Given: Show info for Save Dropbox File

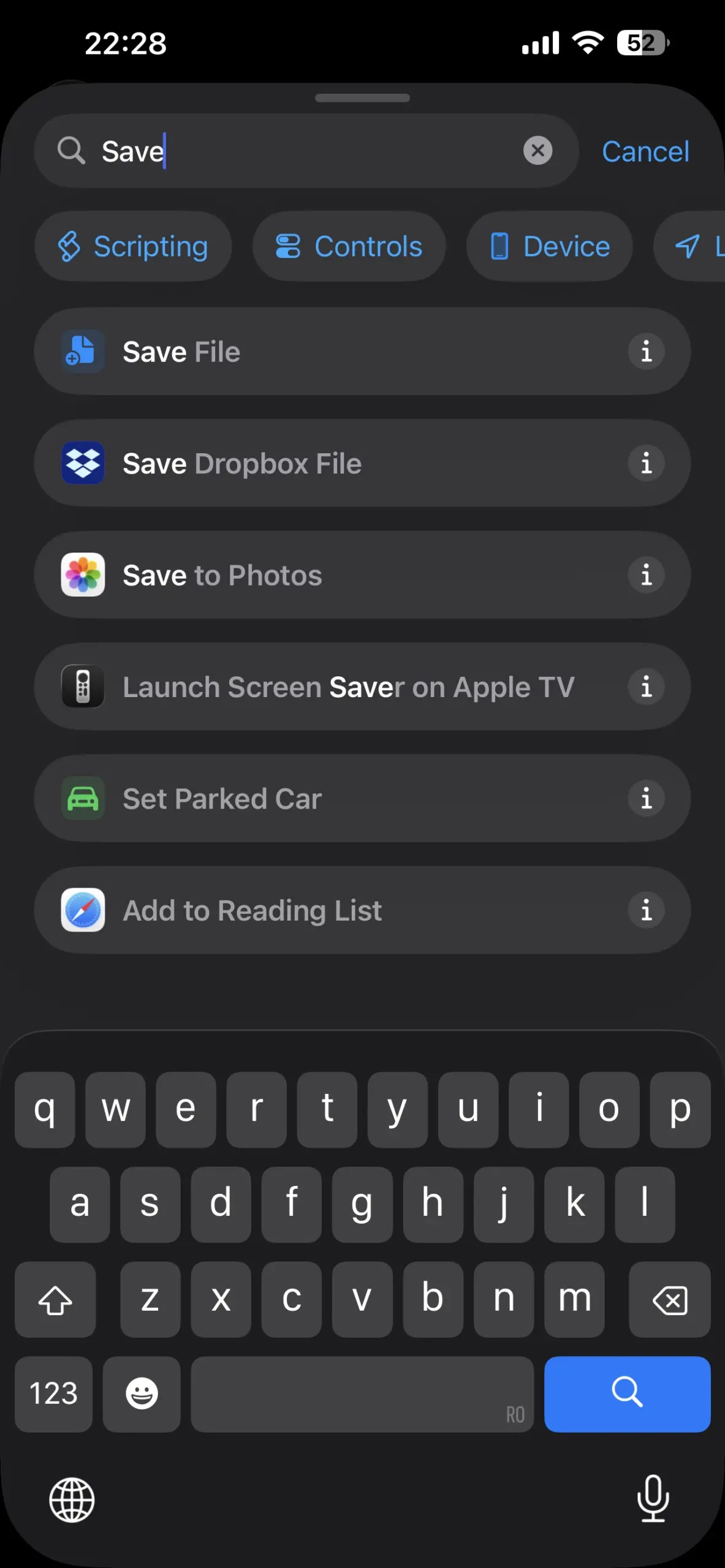Looking at the screenshot, I should click(646, 464).
